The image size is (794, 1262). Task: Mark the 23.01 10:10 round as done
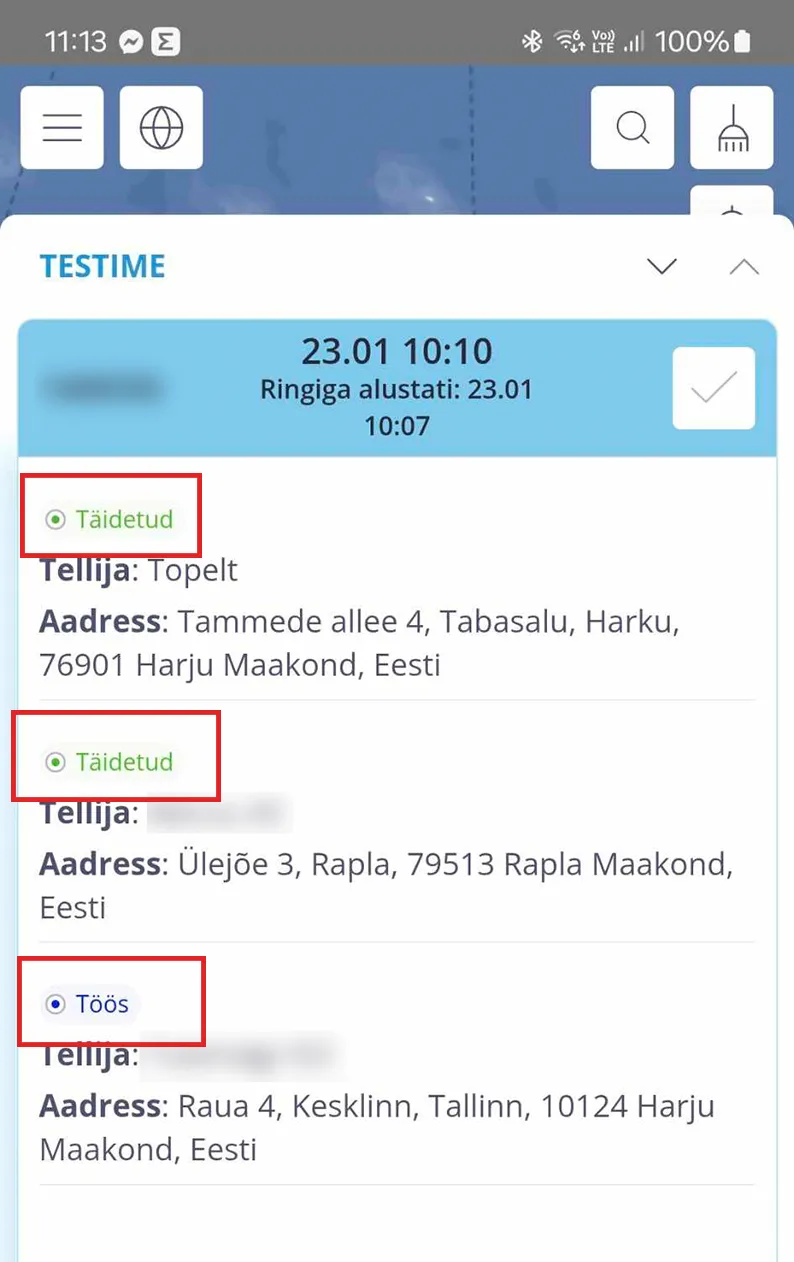tap(713, 388)
